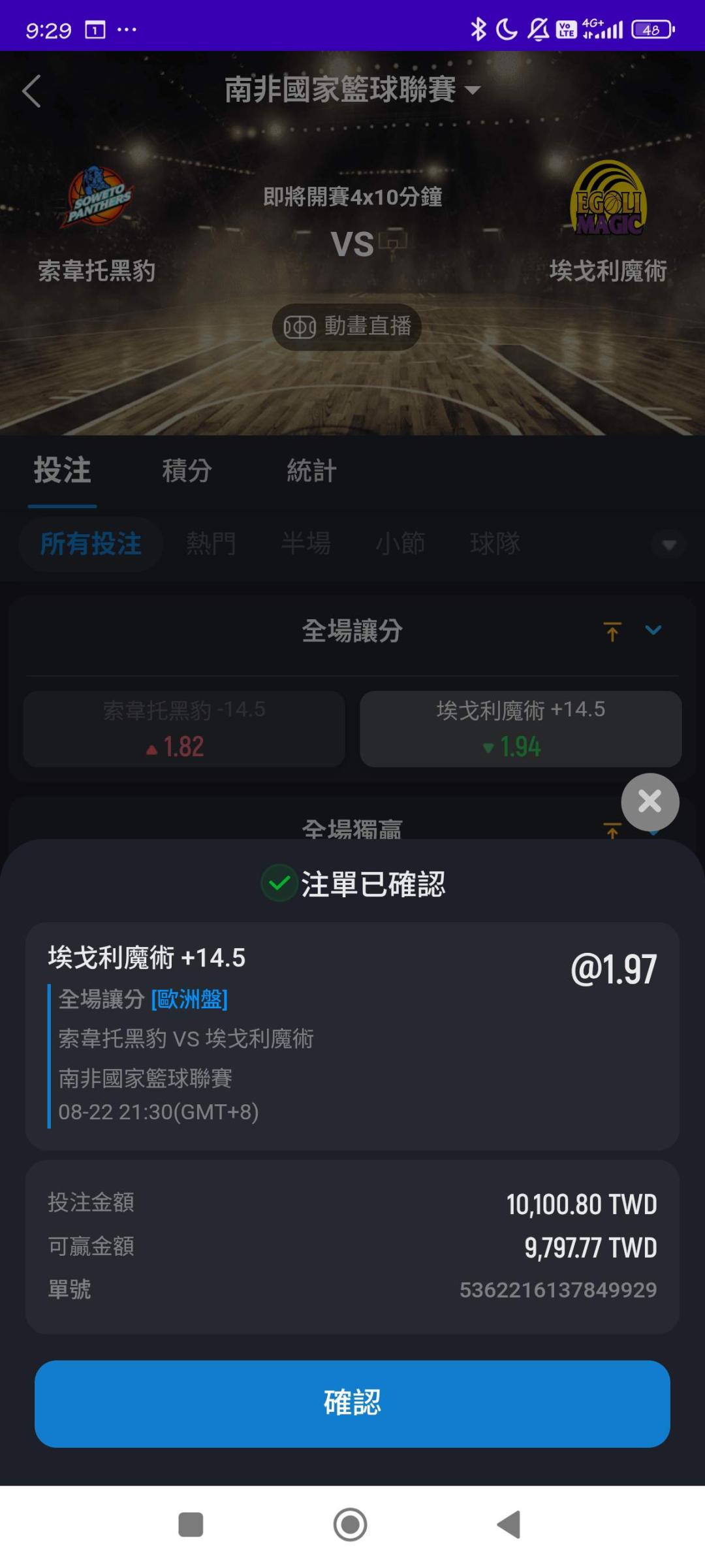This screenshot has width=705, height=1568.
Task: Filter bets by 熱門
Action: (x=211, y=543)
